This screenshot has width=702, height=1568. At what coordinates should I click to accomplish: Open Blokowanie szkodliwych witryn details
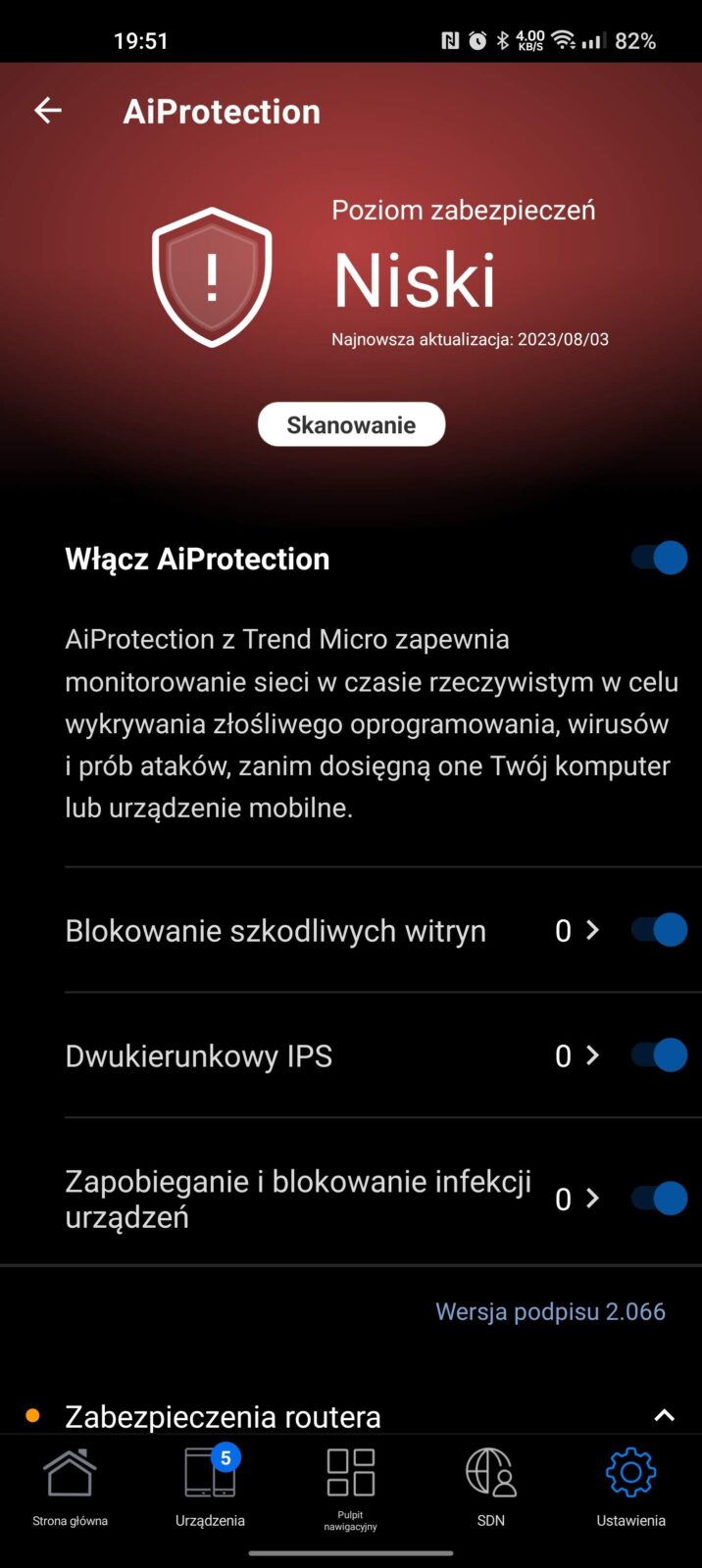(577, 930)
